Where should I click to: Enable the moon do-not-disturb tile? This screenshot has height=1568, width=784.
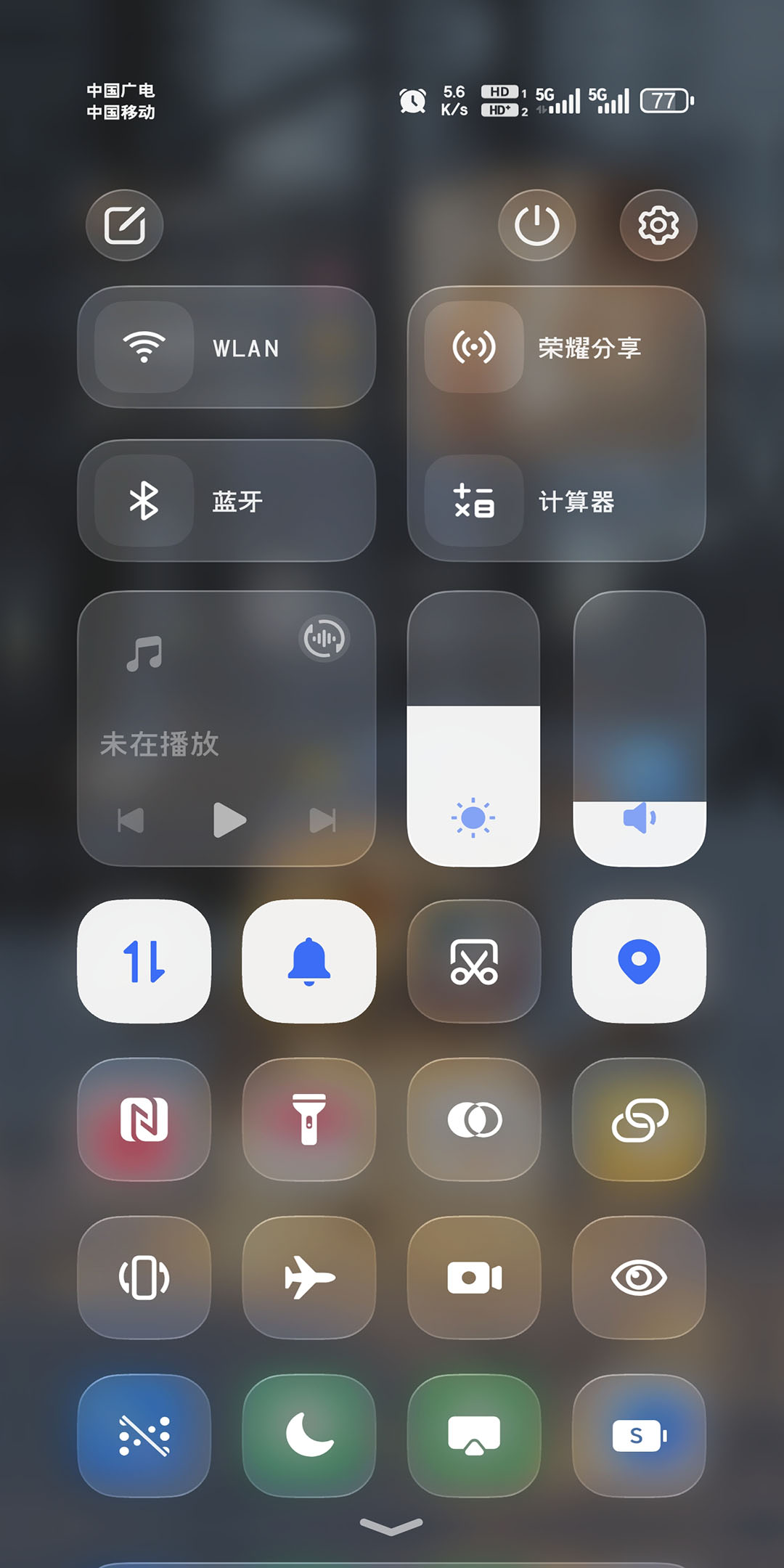point(309,1435)
